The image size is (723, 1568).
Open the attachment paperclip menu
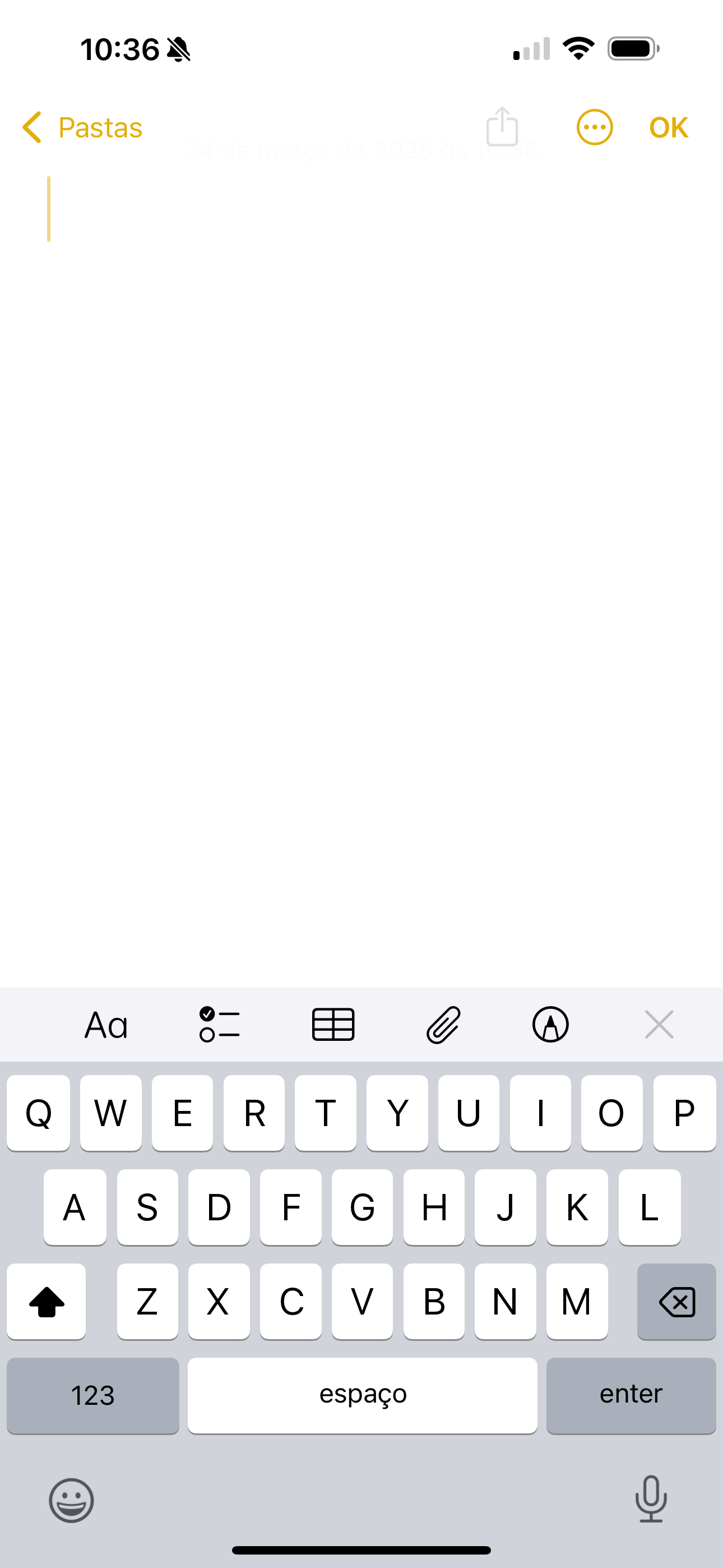[443, 1025]
